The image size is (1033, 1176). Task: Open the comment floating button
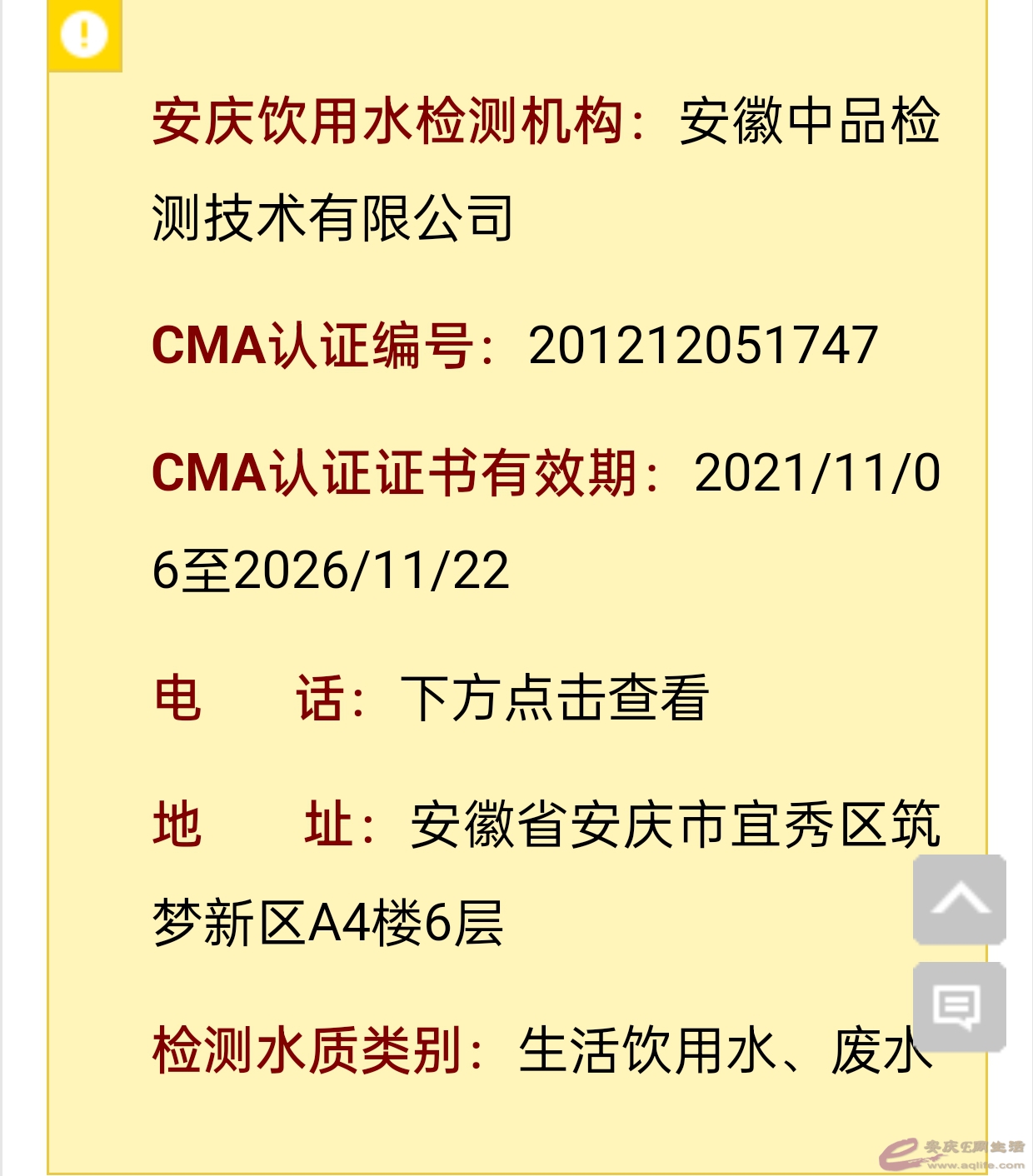click(959, 1006)
